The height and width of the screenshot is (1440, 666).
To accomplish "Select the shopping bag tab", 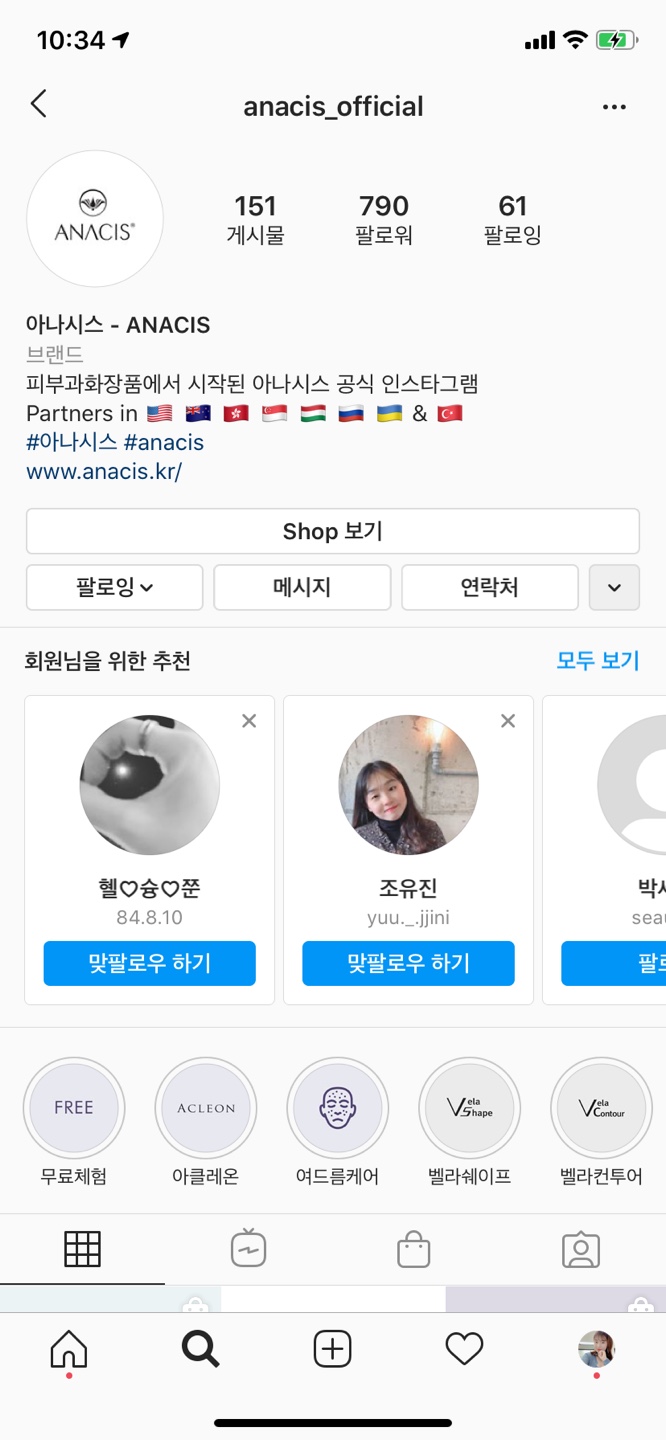I will (x=413, y=1249).
